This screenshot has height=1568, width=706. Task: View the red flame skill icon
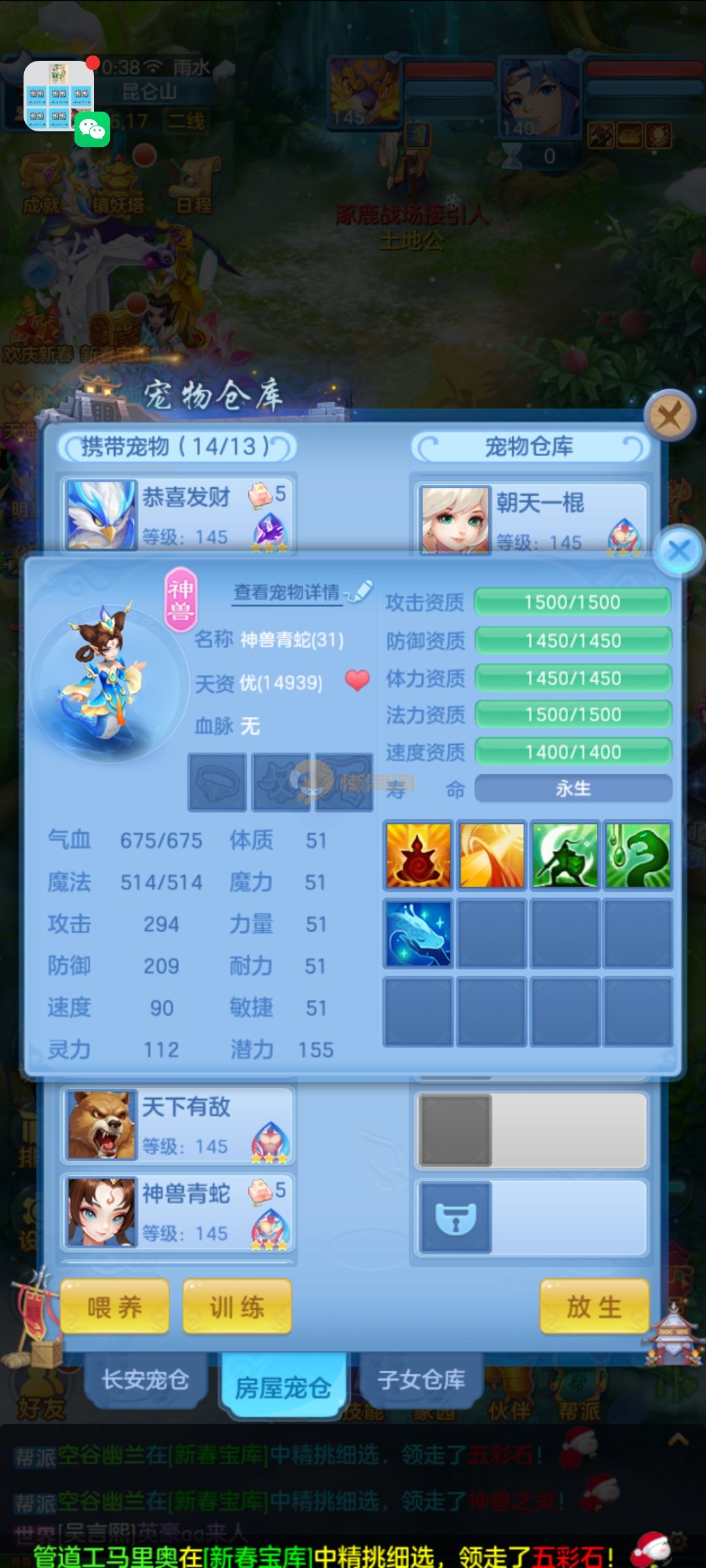coord(418,855)
